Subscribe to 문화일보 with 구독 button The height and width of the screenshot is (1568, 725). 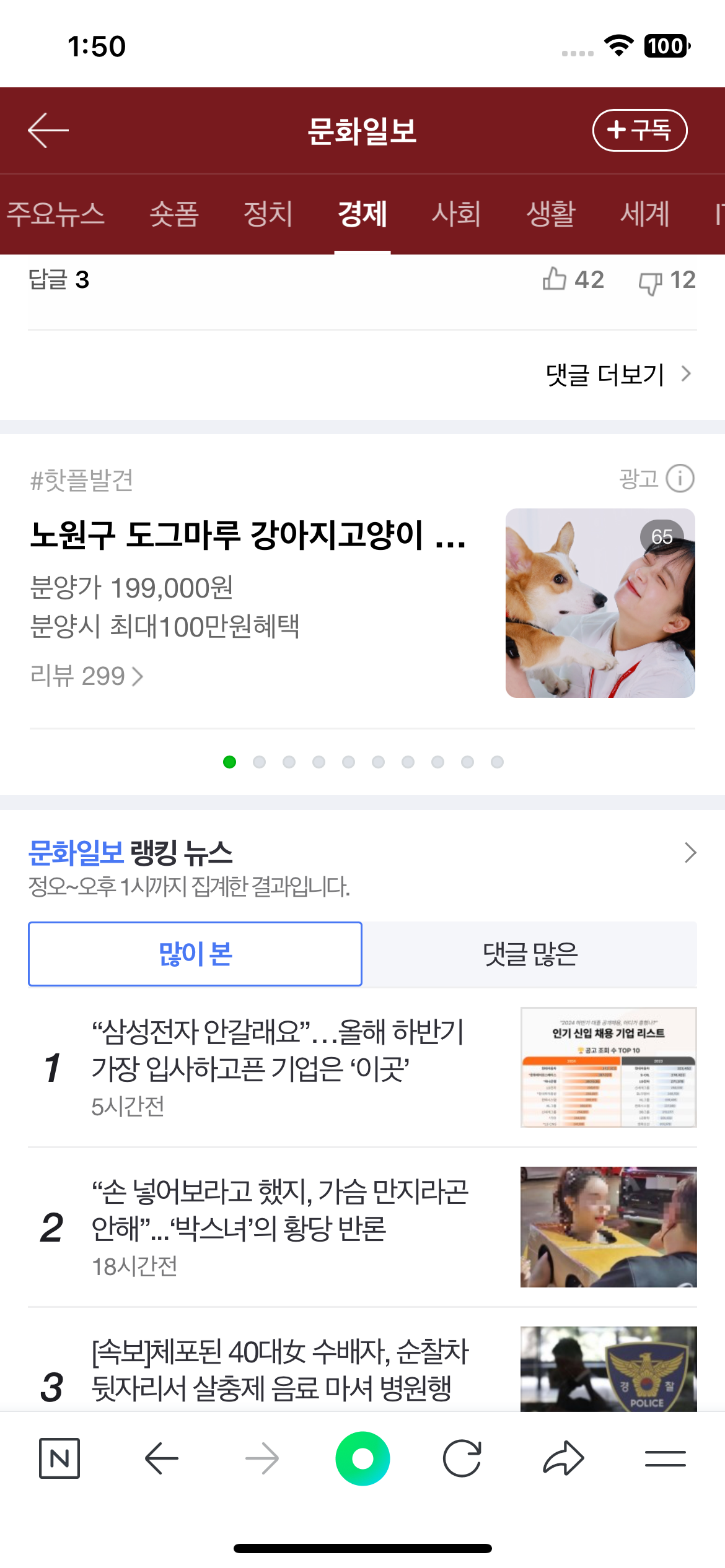coord(639,130)
